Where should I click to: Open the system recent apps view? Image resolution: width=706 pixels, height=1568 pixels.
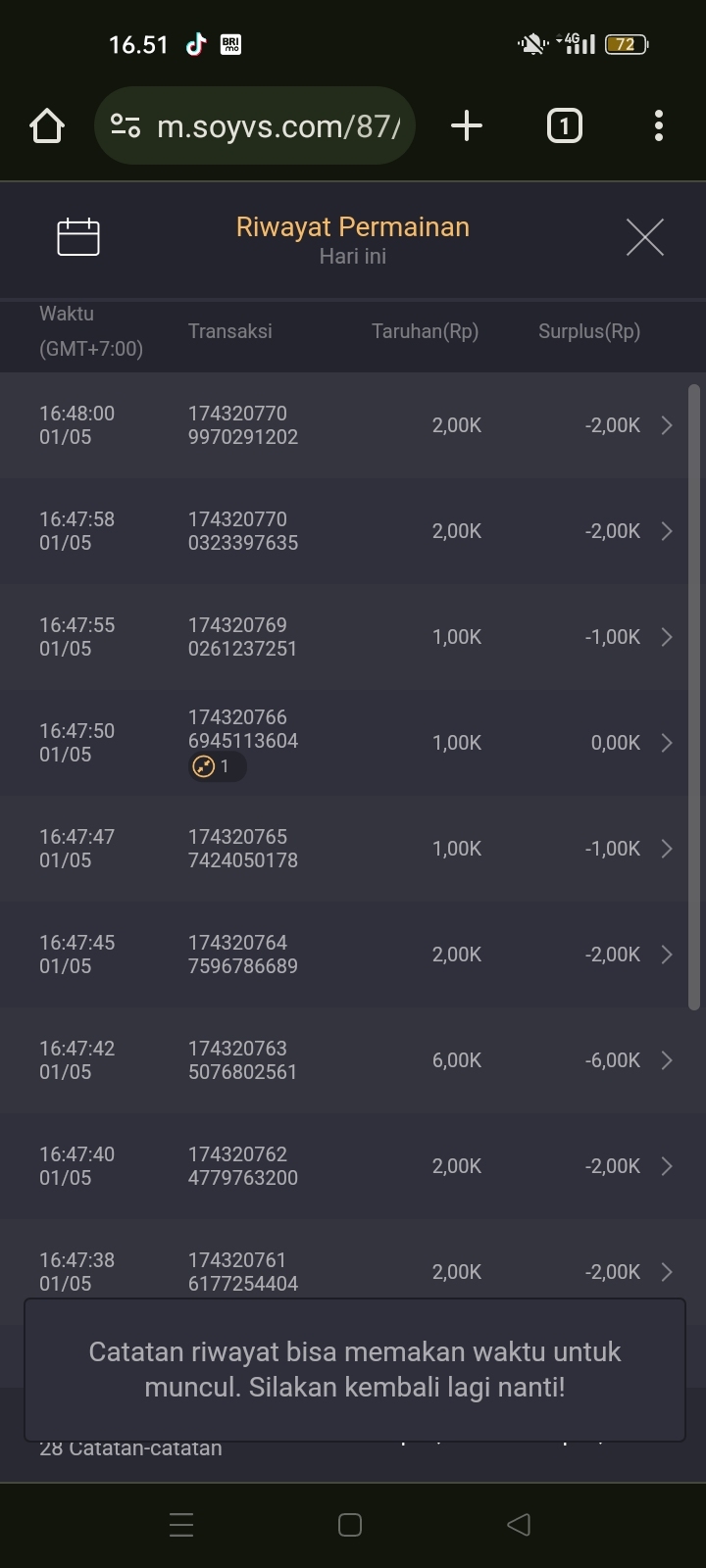click(181, 1525)
